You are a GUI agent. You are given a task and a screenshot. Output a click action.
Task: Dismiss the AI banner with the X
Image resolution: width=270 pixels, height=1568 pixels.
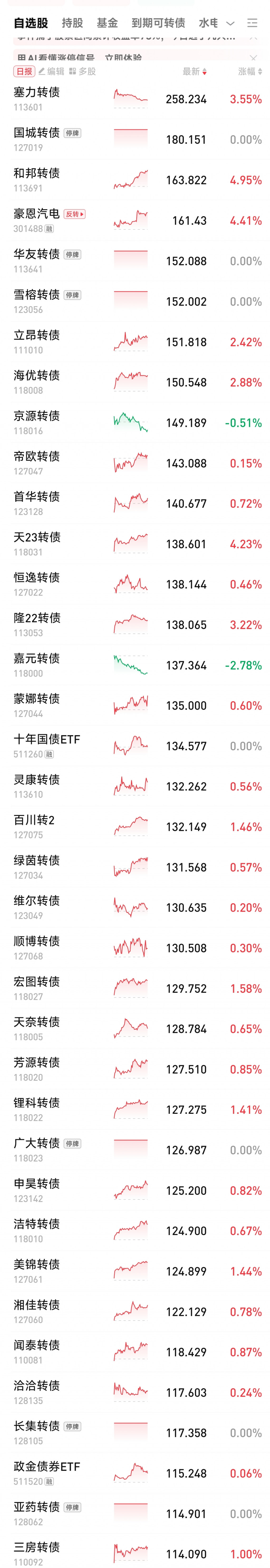coord(254,58)
